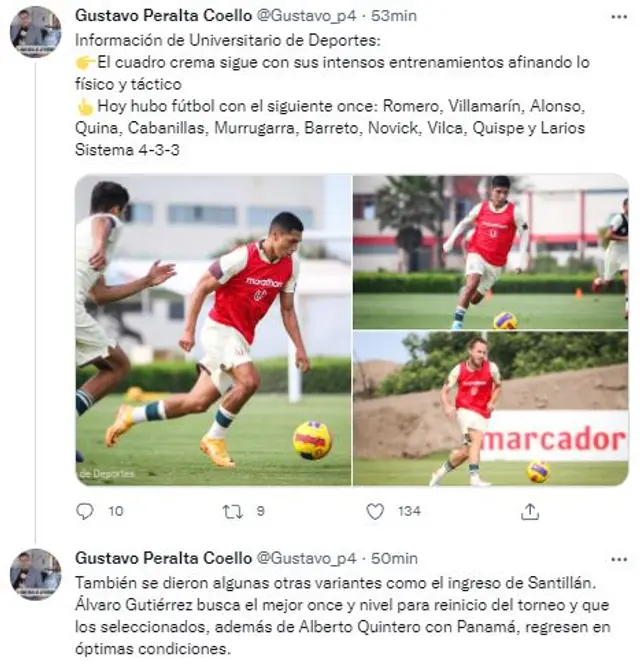The height and width of the screenshot is (670, 640).
Task: Like the tweet with 134 likes
Action: point(375,511)
